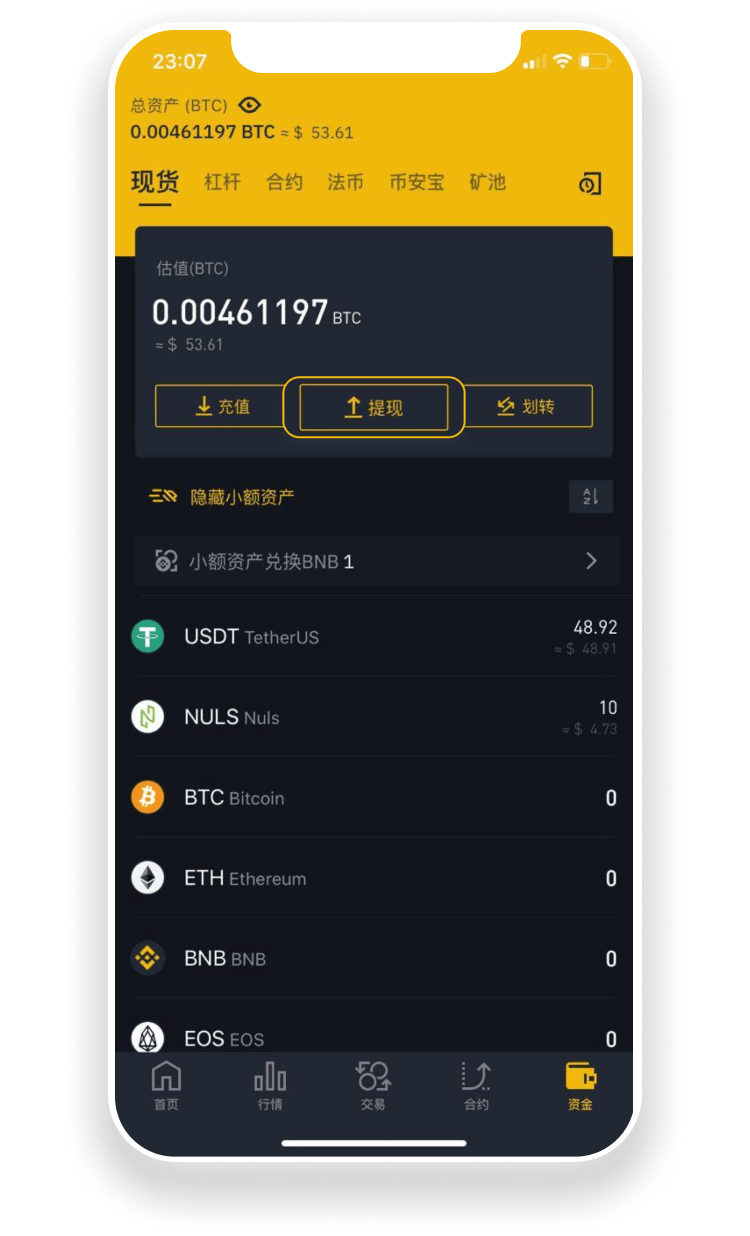Switch to the 杠杆 tab

[222, 182]
